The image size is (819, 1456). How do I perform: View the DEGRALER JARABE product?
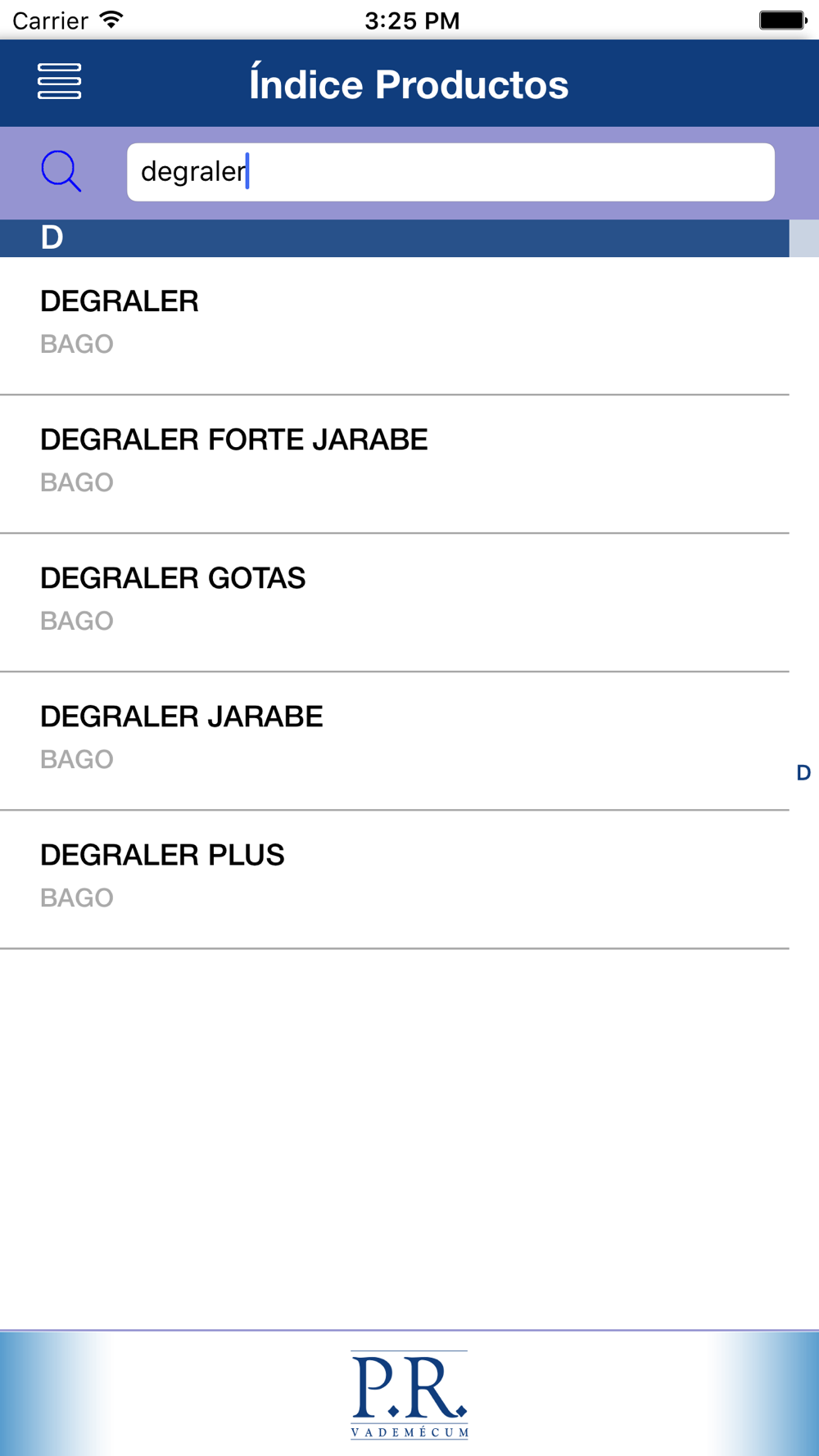pos(395,741)
